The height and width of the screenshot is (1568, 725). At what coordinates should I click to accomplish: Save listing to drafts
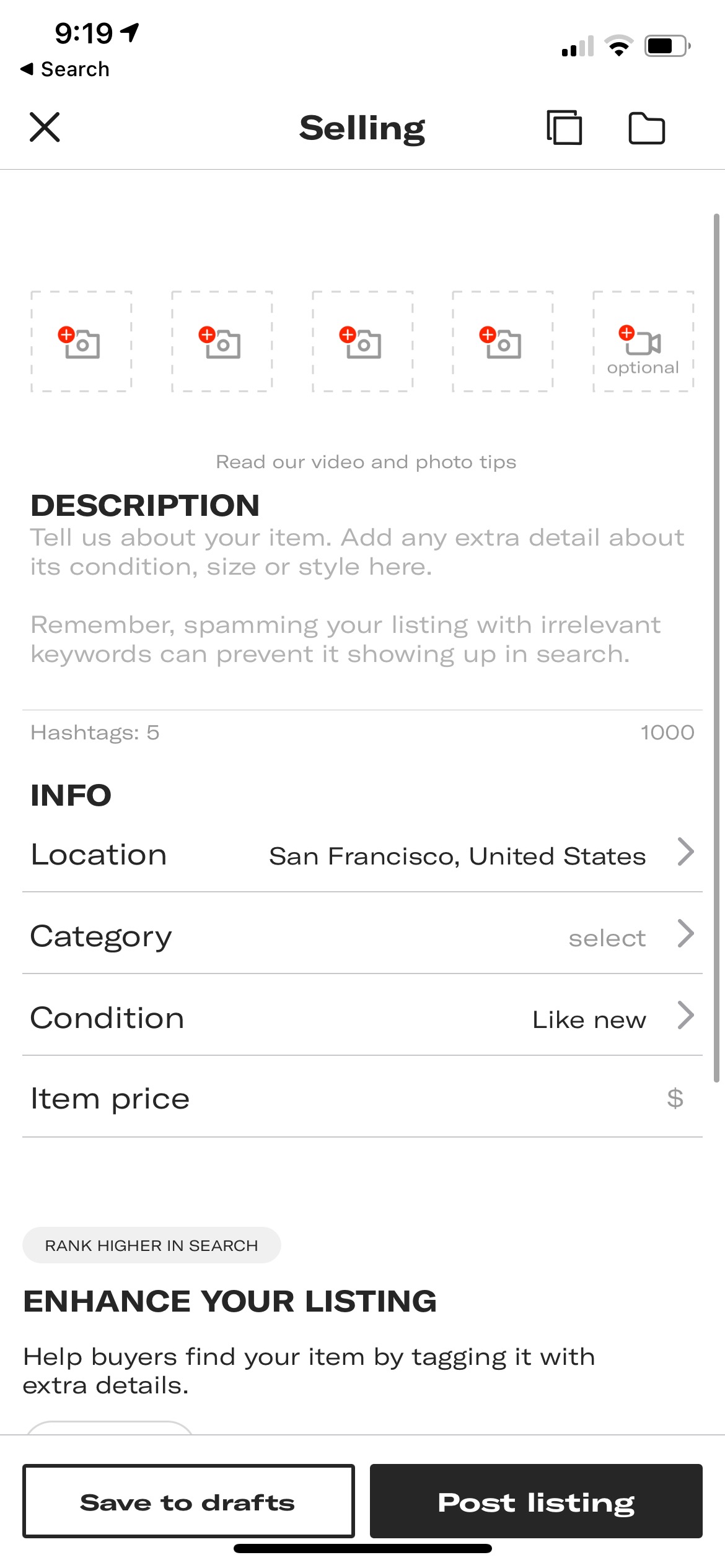coord(188,1501)
